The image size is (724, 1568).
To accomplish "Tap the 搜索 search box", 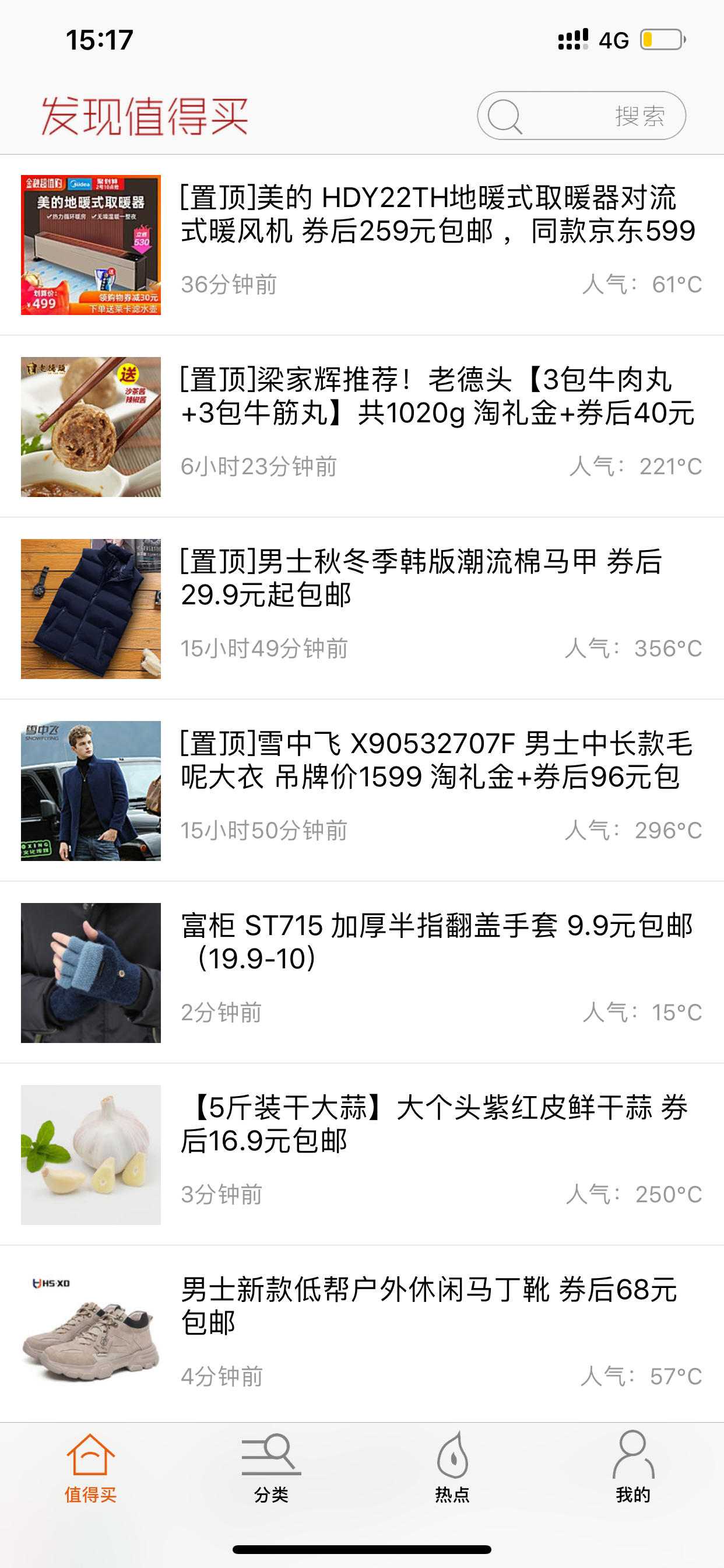I will 581,116.
